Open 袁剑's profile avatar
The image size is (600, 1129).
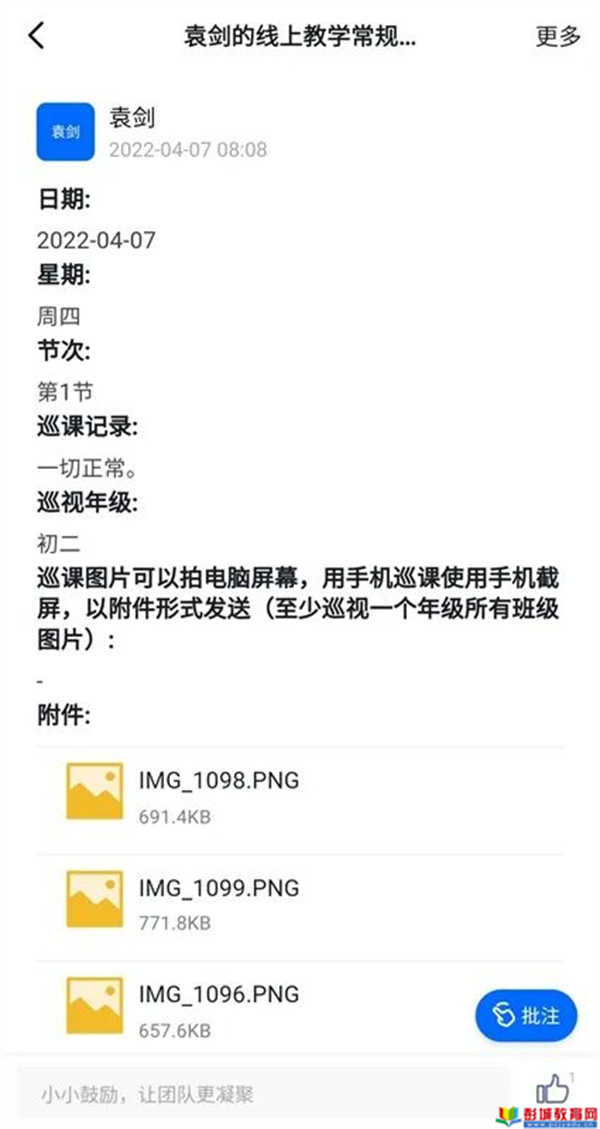[65, 131]
